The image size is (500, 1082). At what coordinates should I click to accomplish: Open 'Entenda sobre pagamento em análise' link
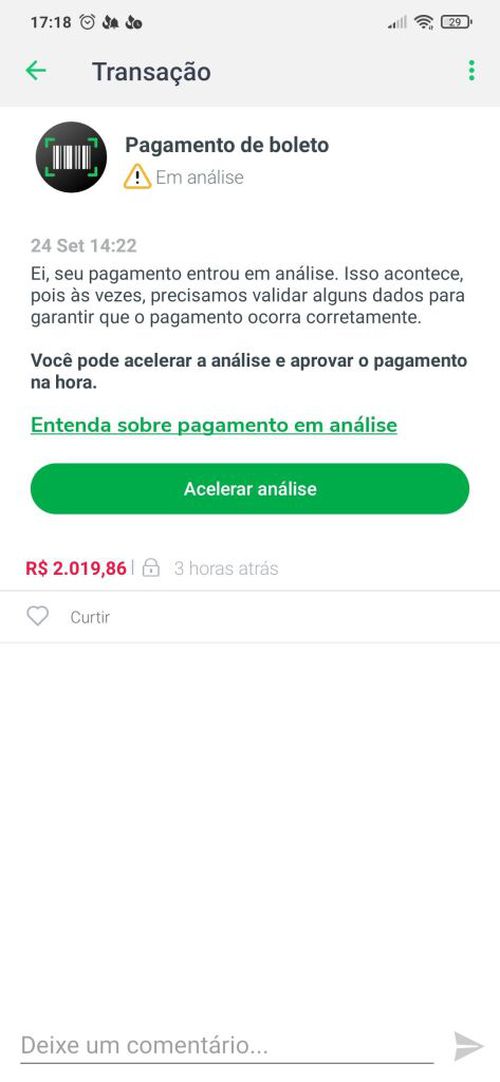[x=214, y=424]
